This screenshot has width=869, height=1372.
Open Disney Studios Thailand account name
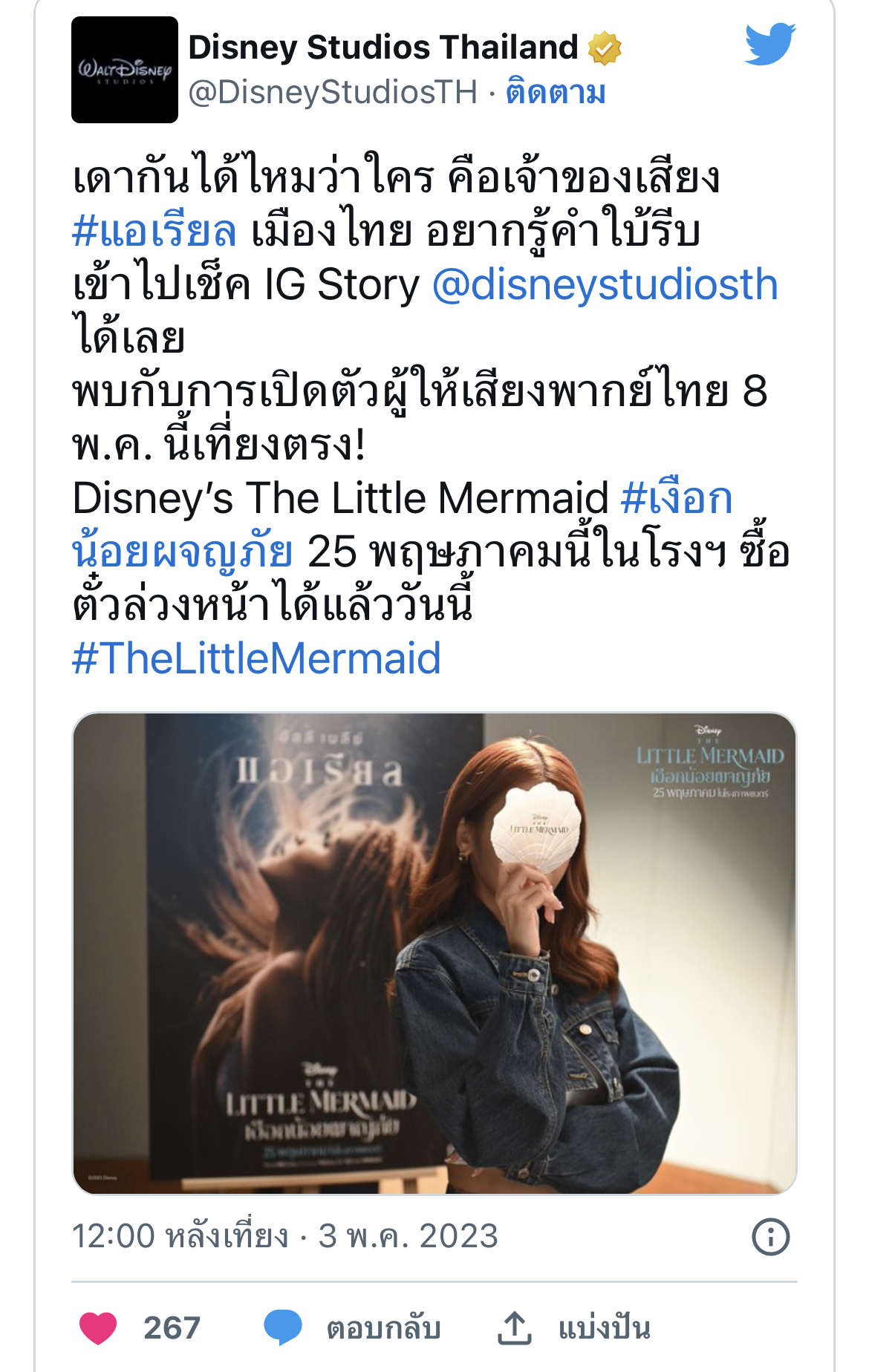[x=383, y=48]
